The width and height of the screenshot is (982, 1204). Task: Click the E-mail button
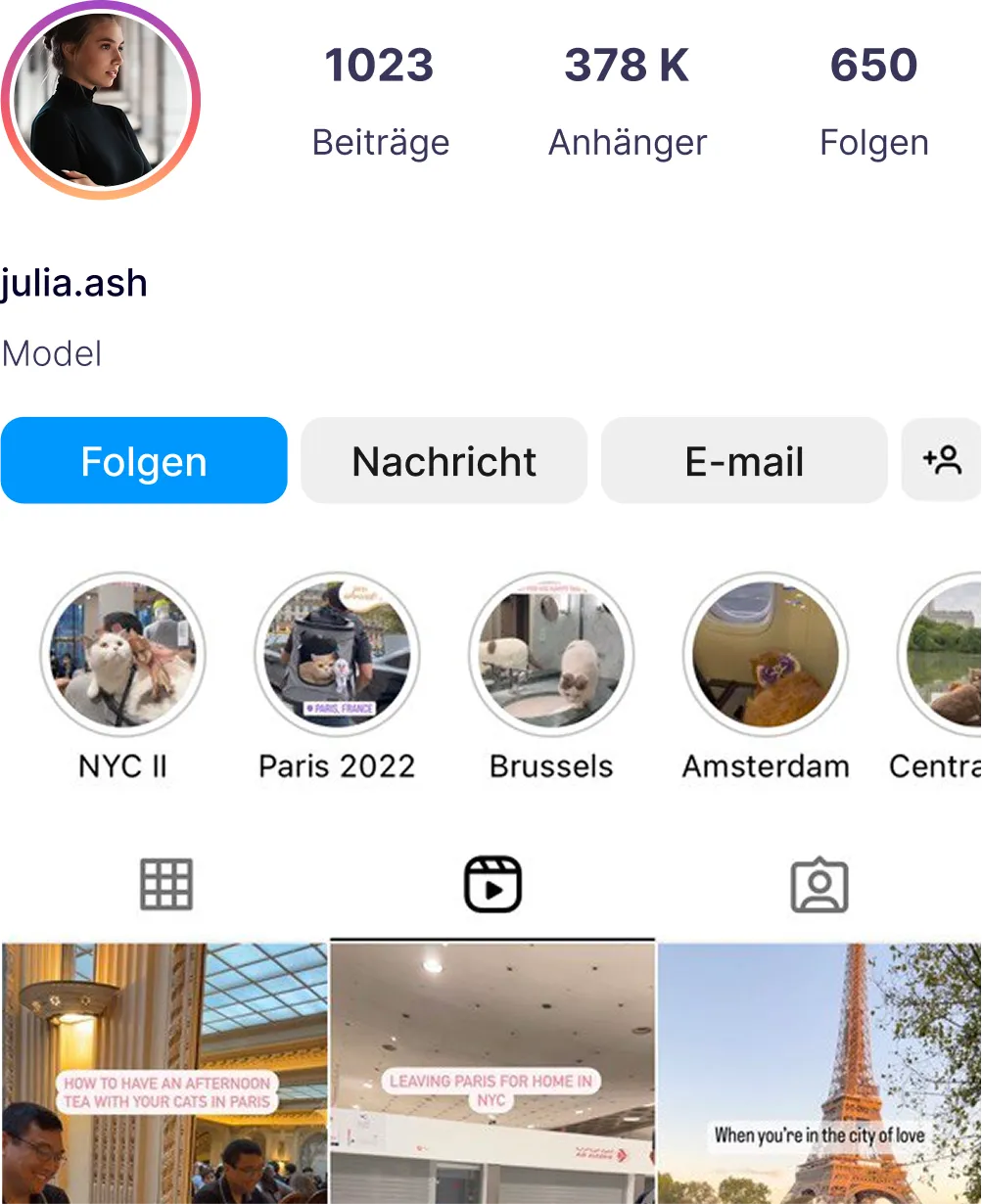(744, 460)
